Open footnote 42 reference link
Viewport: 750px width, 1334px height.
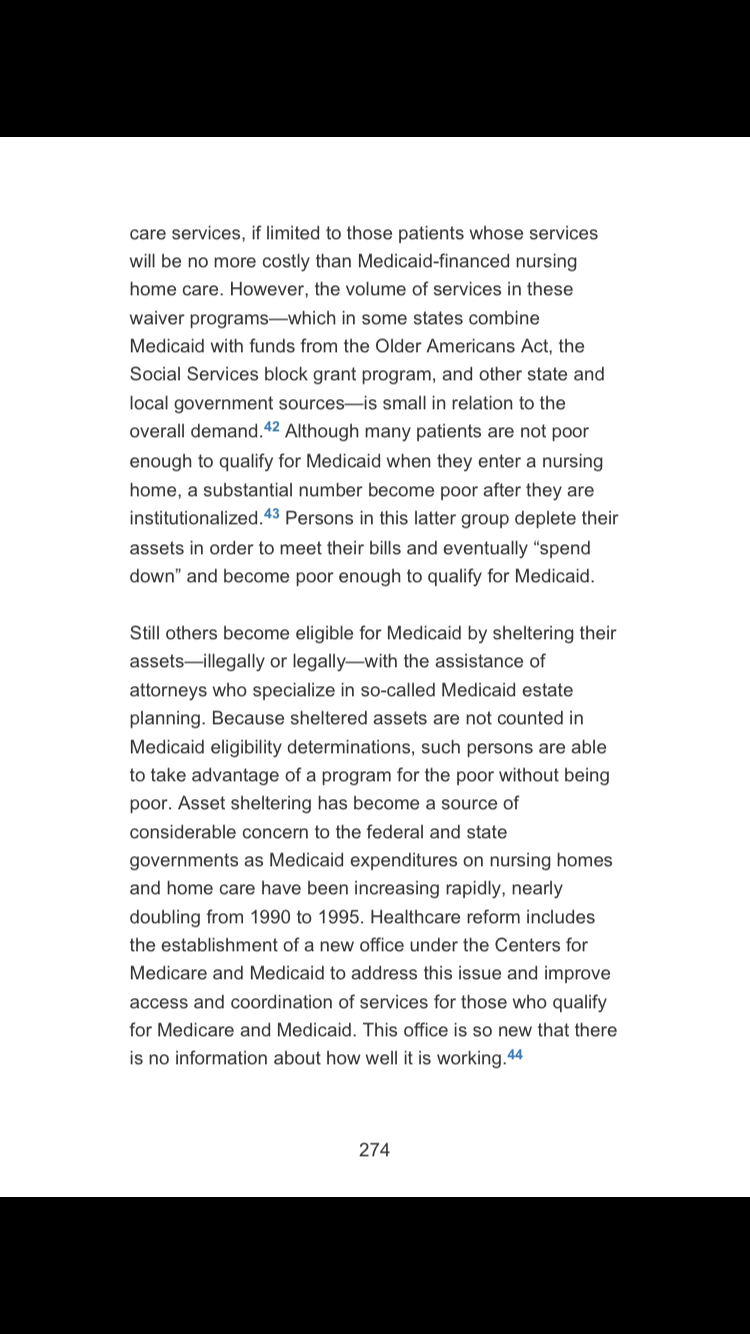272,428
